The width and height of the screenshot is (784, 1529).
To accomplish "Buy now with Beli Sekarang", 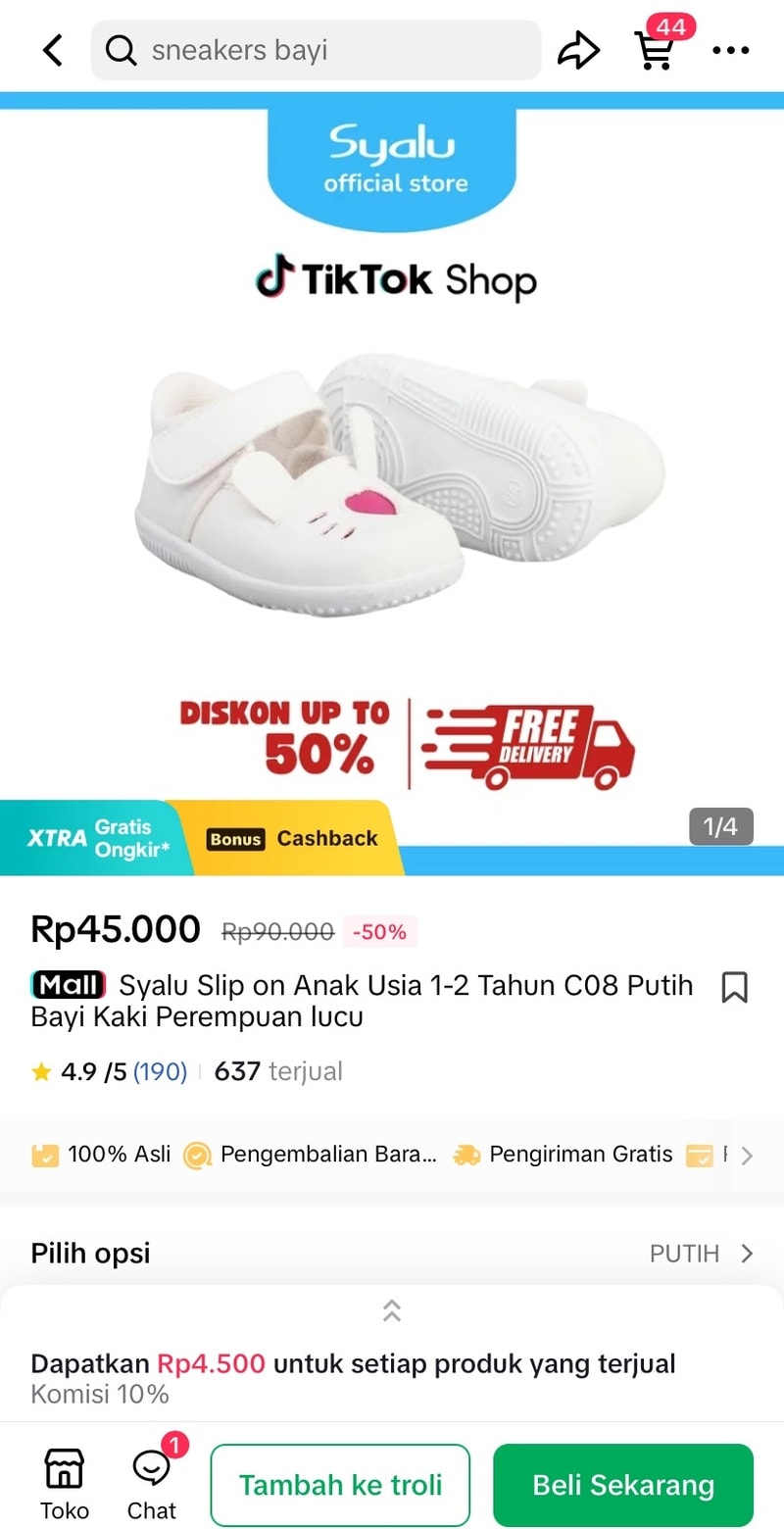I will [623, 1485].
